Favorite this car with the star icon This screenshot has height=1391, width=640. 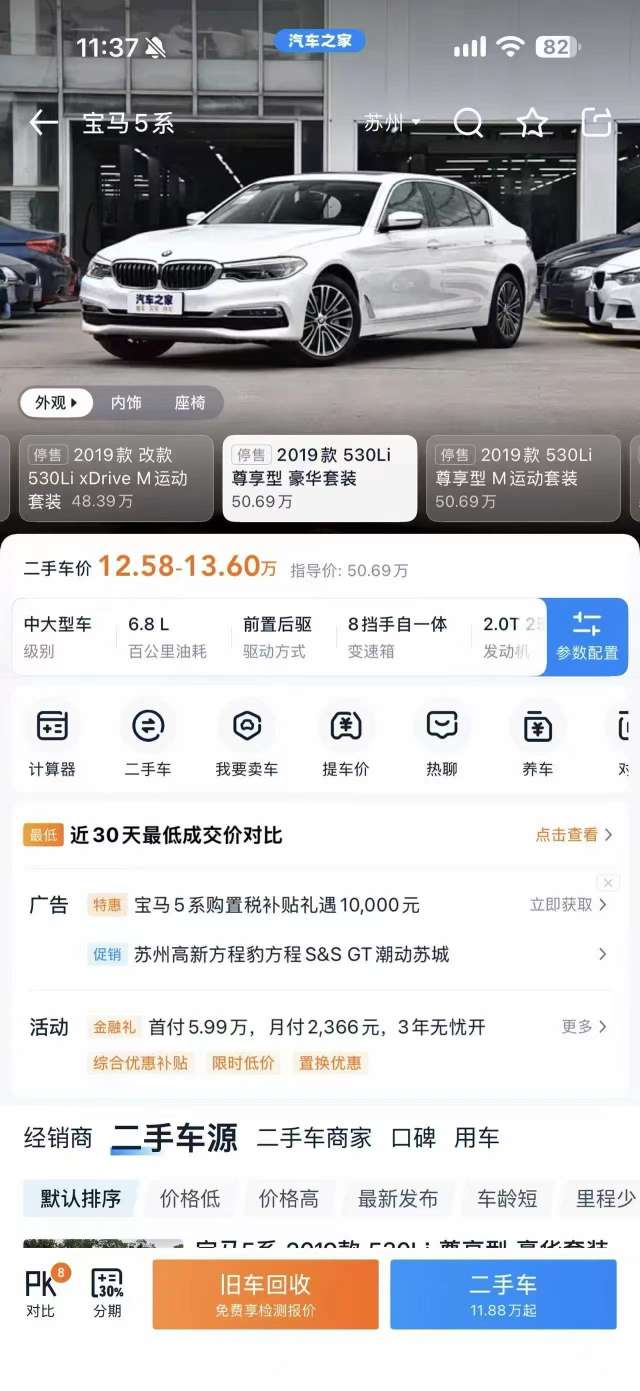pyautogui.click(x=532, y=123)
